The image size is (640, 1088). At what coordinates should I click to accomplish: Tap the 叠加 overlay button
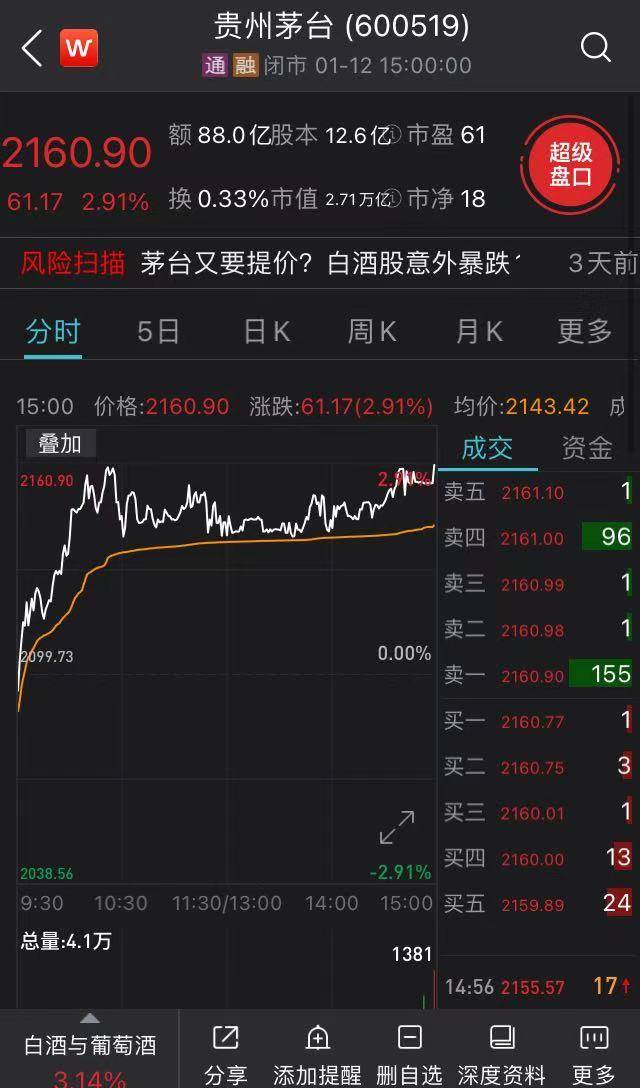(60, 444)
